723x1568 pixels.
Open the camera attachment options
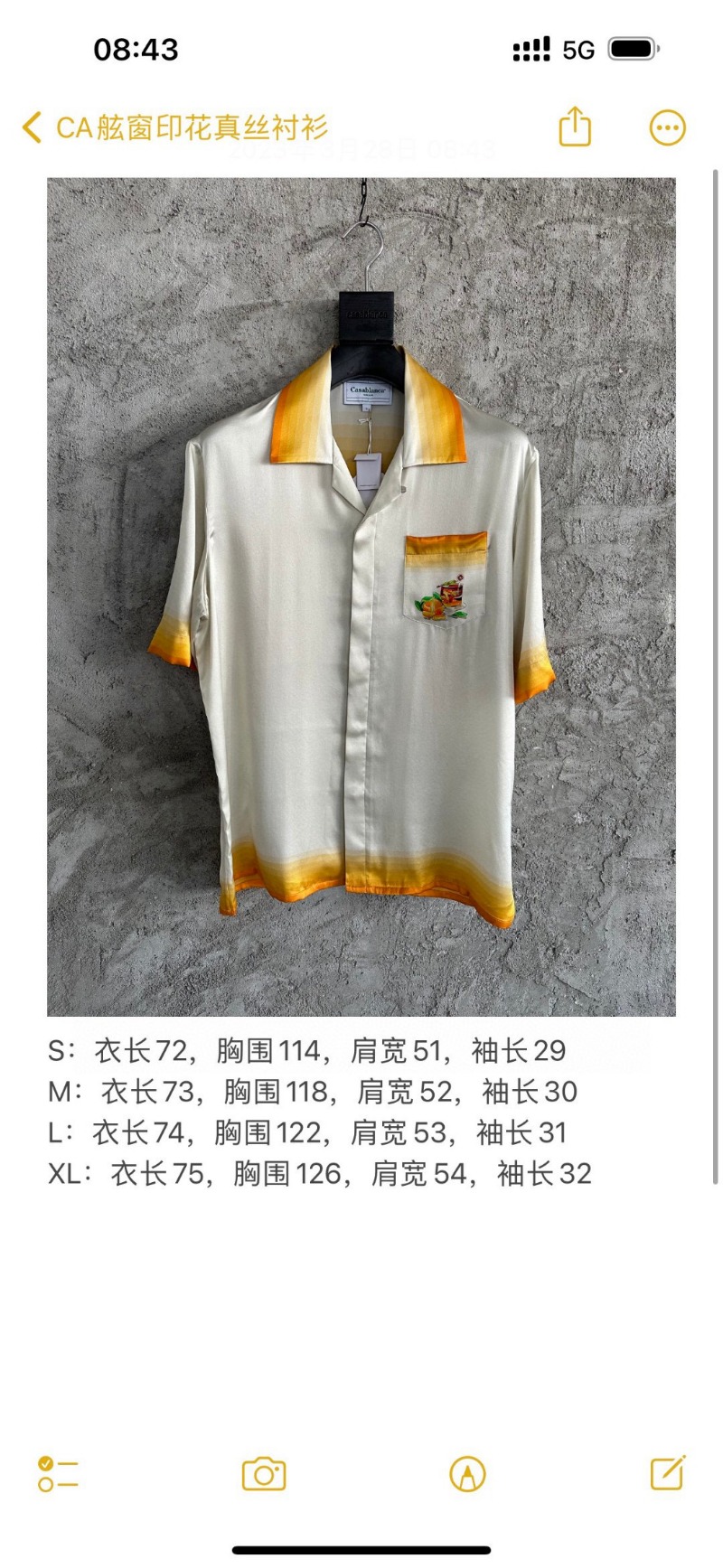pyautogui.click(x=264, y=1474)
